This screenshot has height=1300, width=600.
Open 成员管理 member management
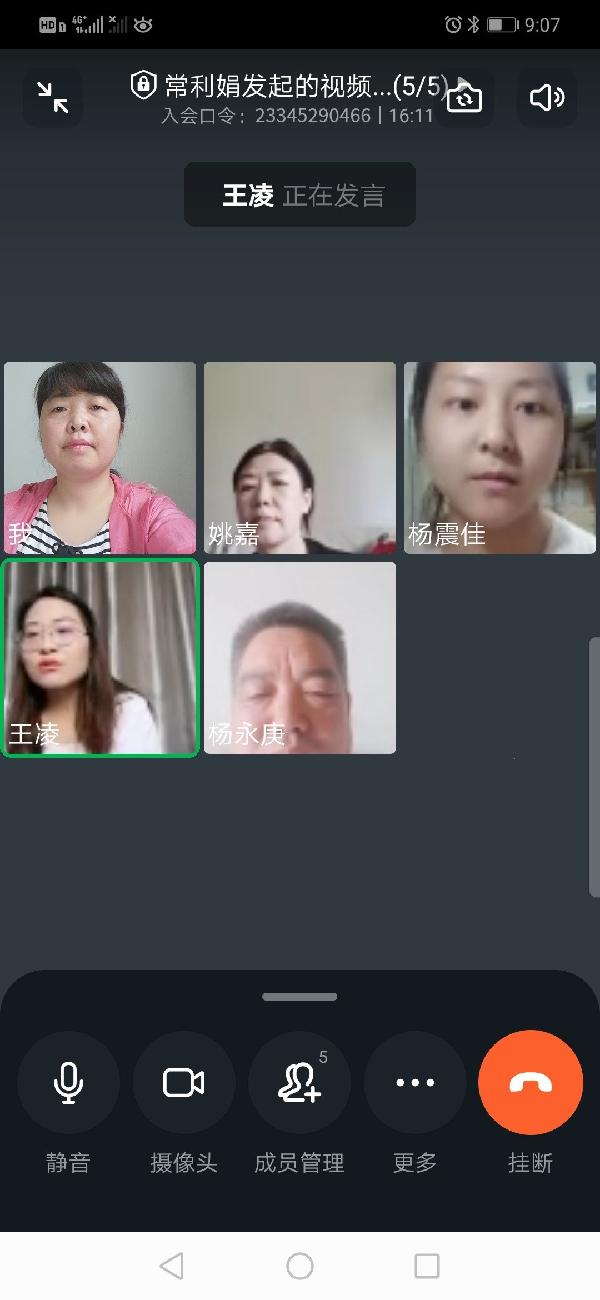point(299,1083)
